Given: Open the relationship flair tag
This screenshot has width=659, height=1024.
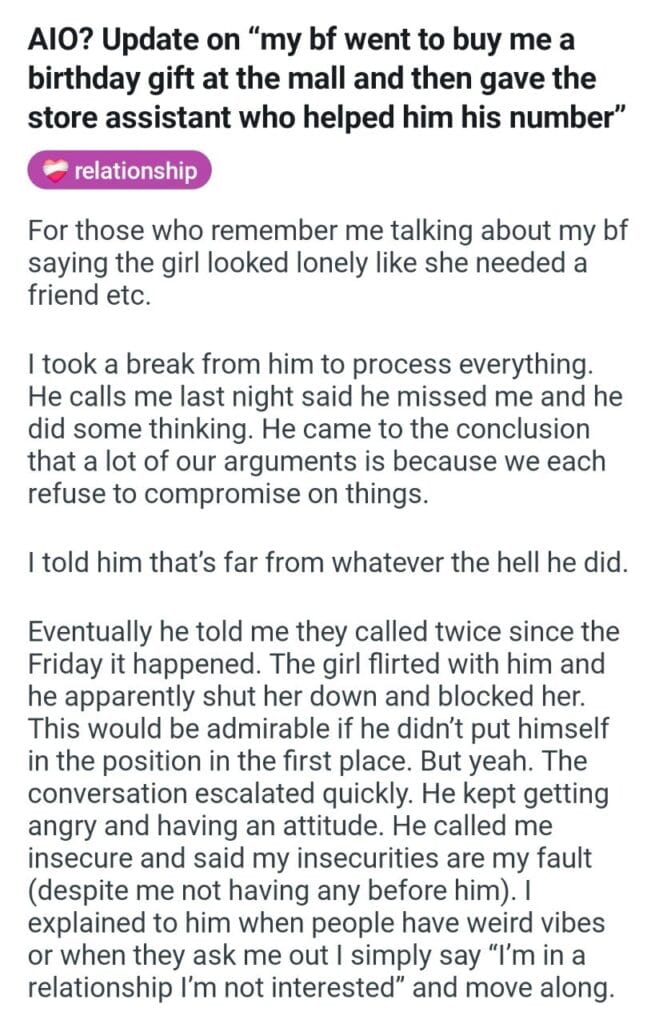Looking at the screenshot, I should click(x=120, y=170).
